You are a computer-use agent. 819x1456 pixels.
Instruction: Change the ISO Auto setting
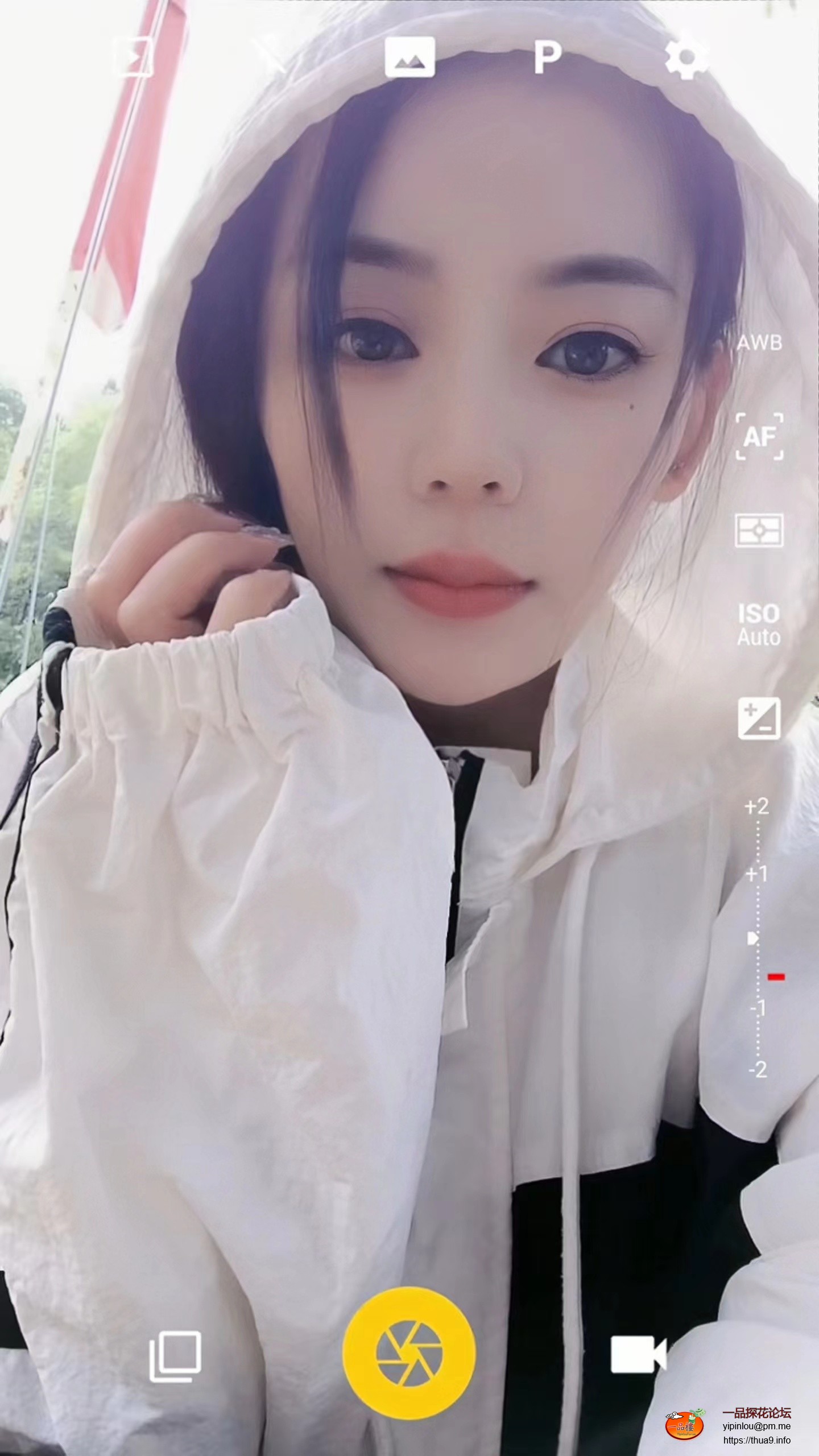click(759, 624)
